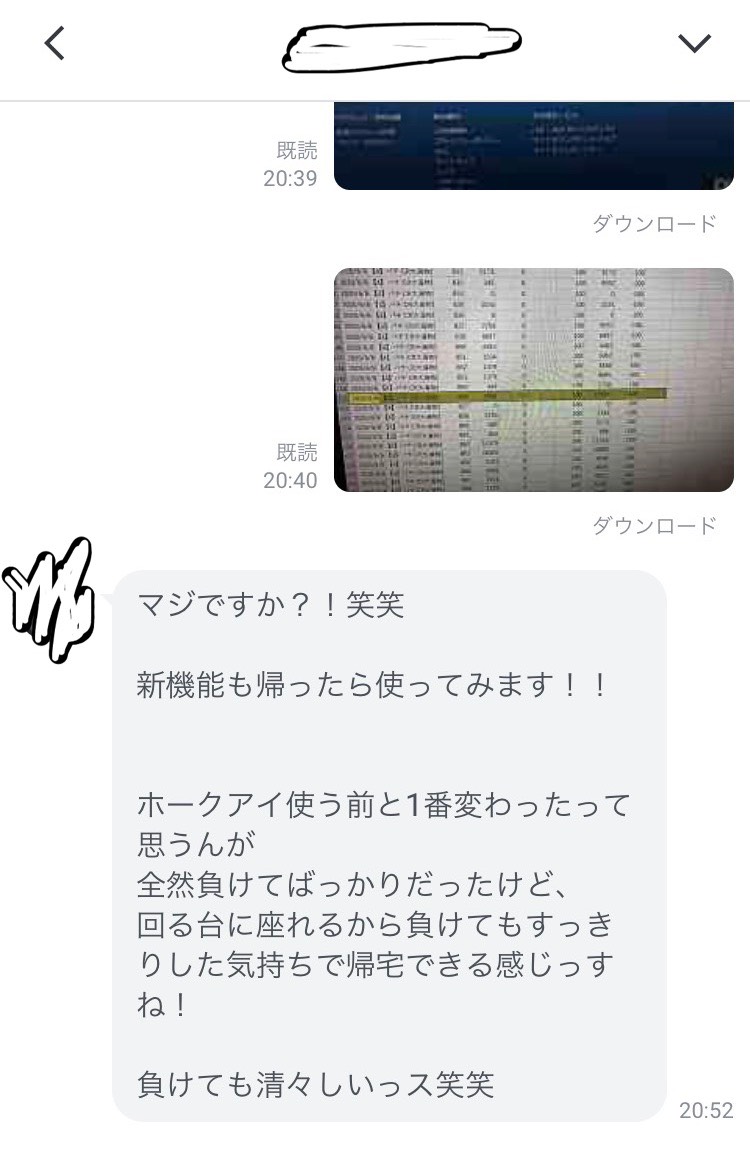Go back to the chat list
750x1151 pixels.
(55, 43)
